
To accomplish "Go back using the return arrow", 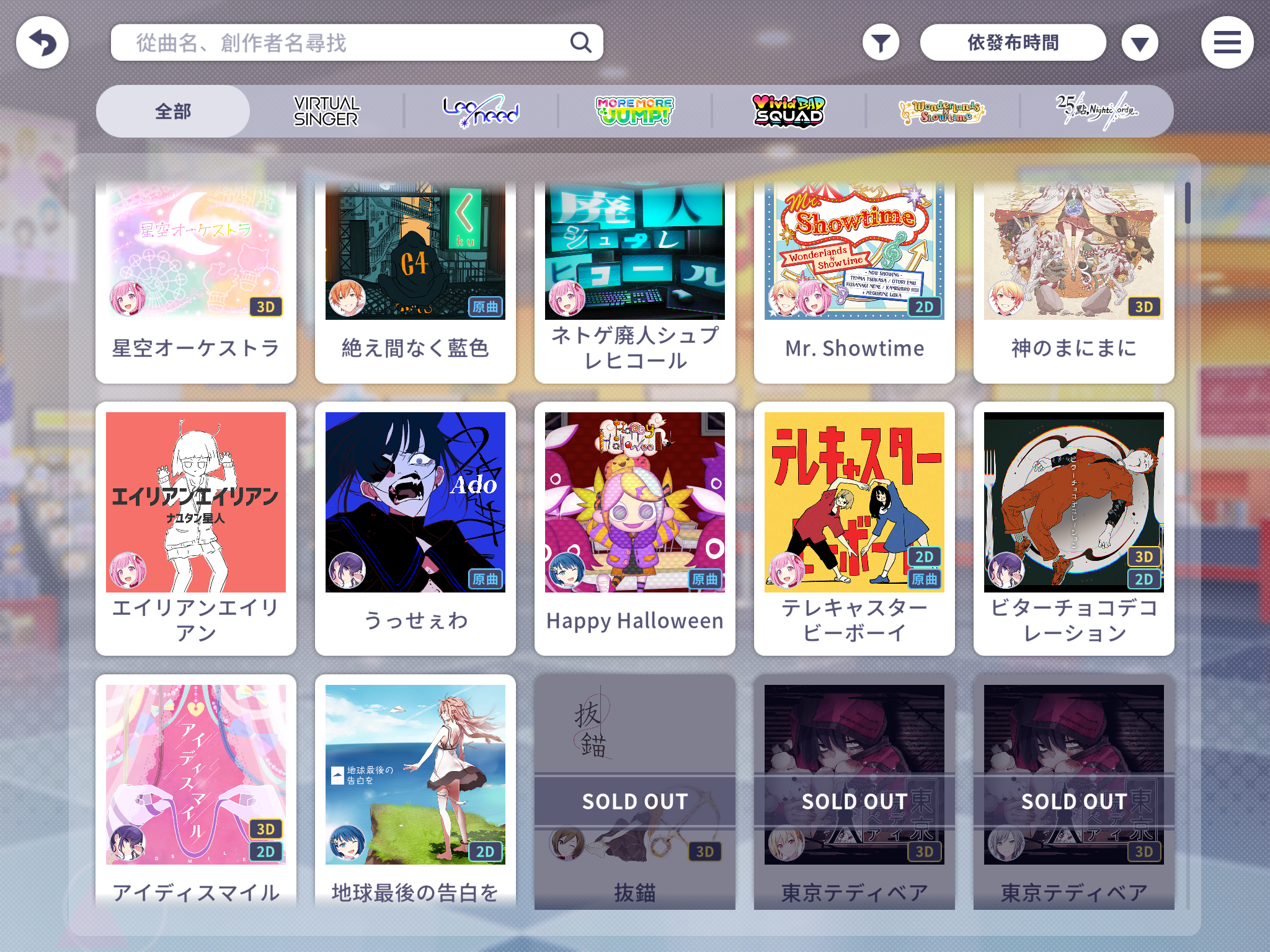I will click(42, 43).
